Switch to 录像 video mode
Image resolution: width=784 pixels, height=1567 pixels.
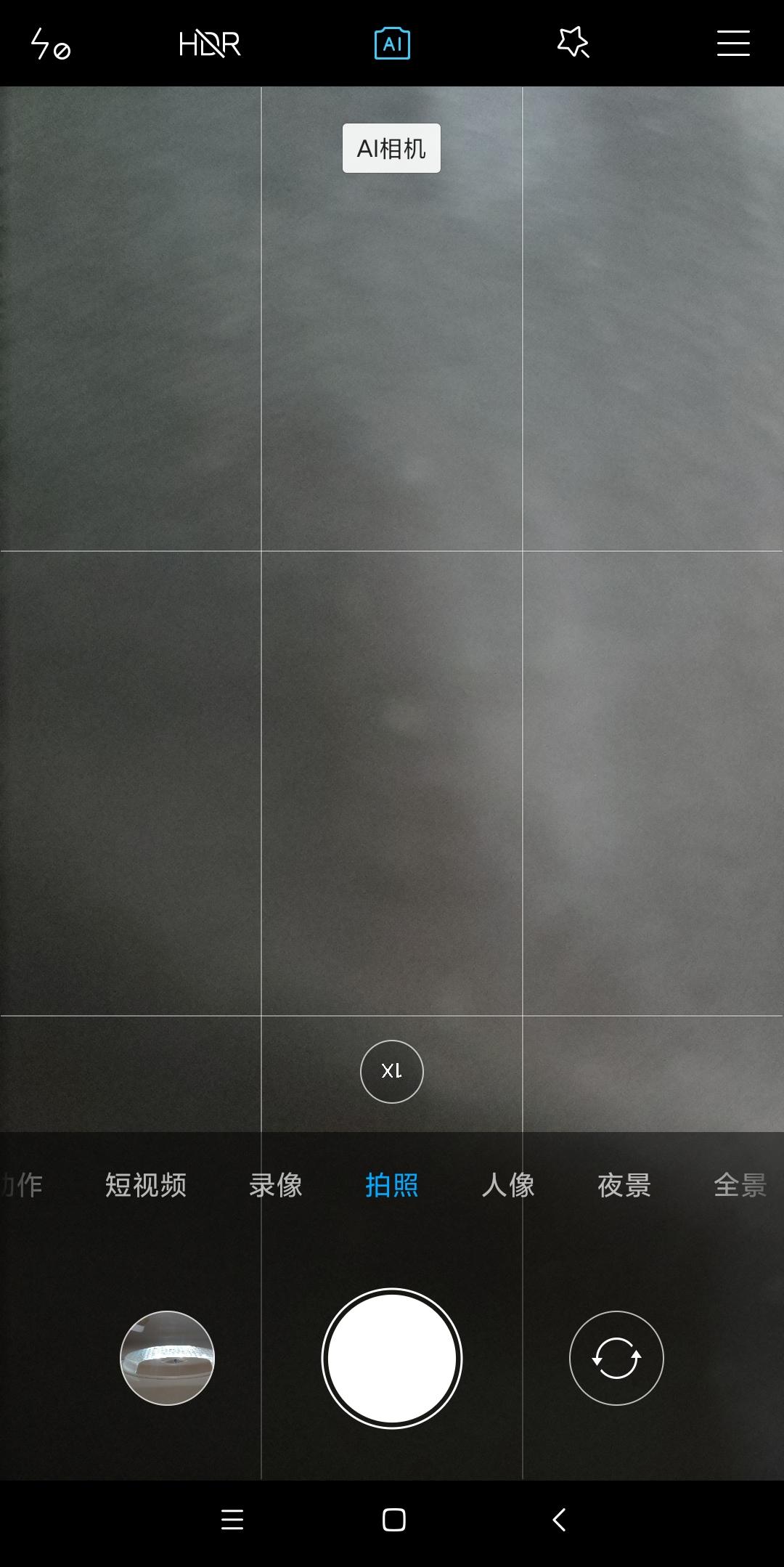276,1185
